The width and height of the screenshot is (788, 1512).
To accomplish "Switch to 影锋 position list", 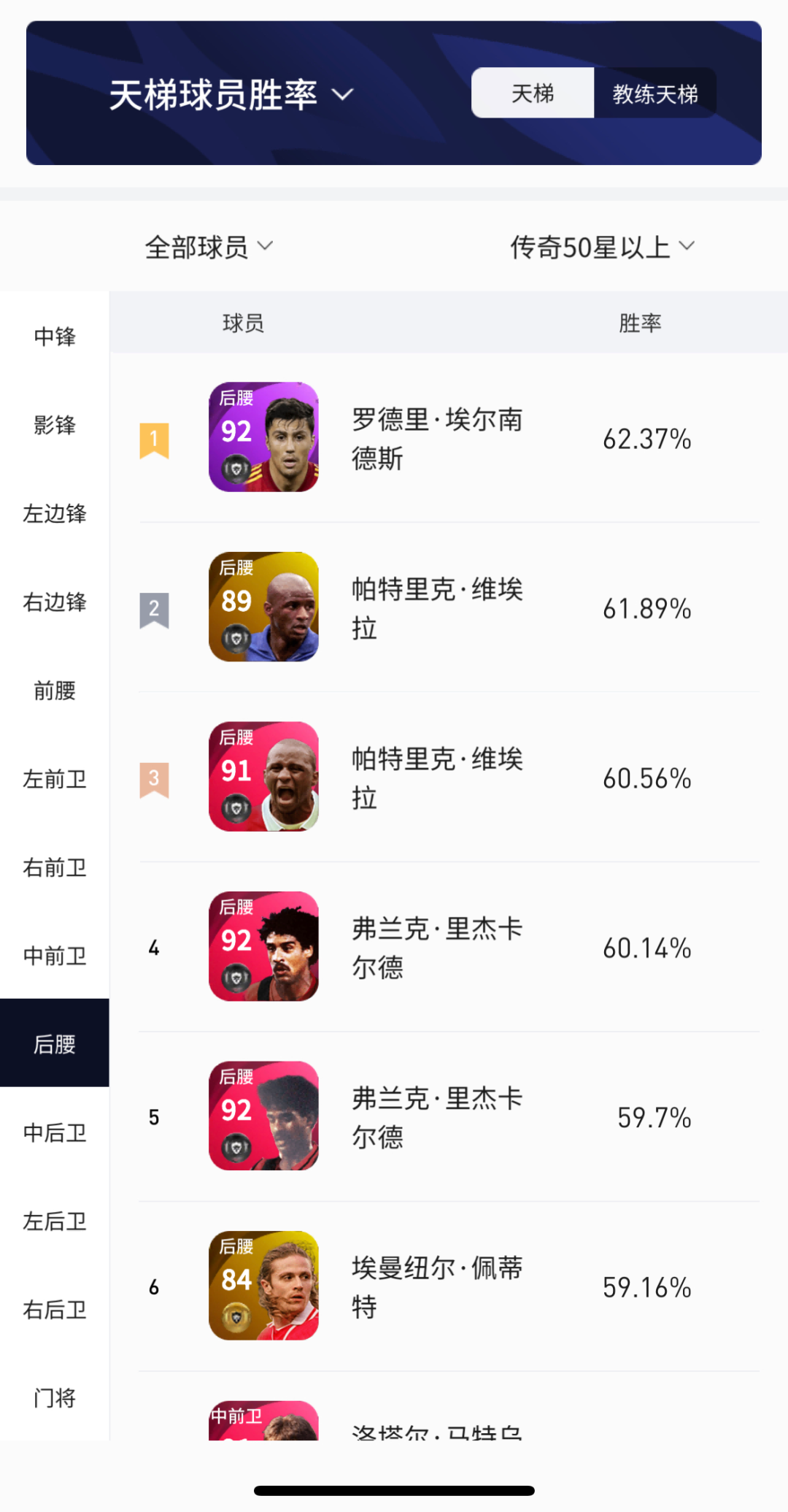I will pos(55,425).
